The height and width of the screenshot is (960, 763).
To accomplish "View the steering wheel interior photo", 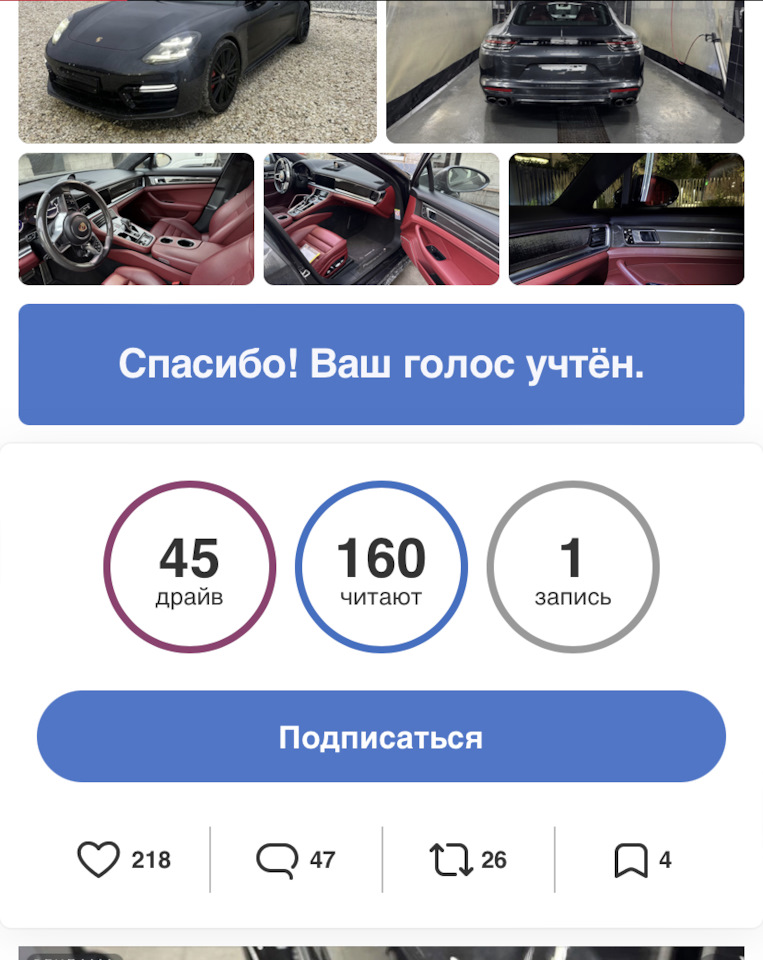I will (136, 219).
